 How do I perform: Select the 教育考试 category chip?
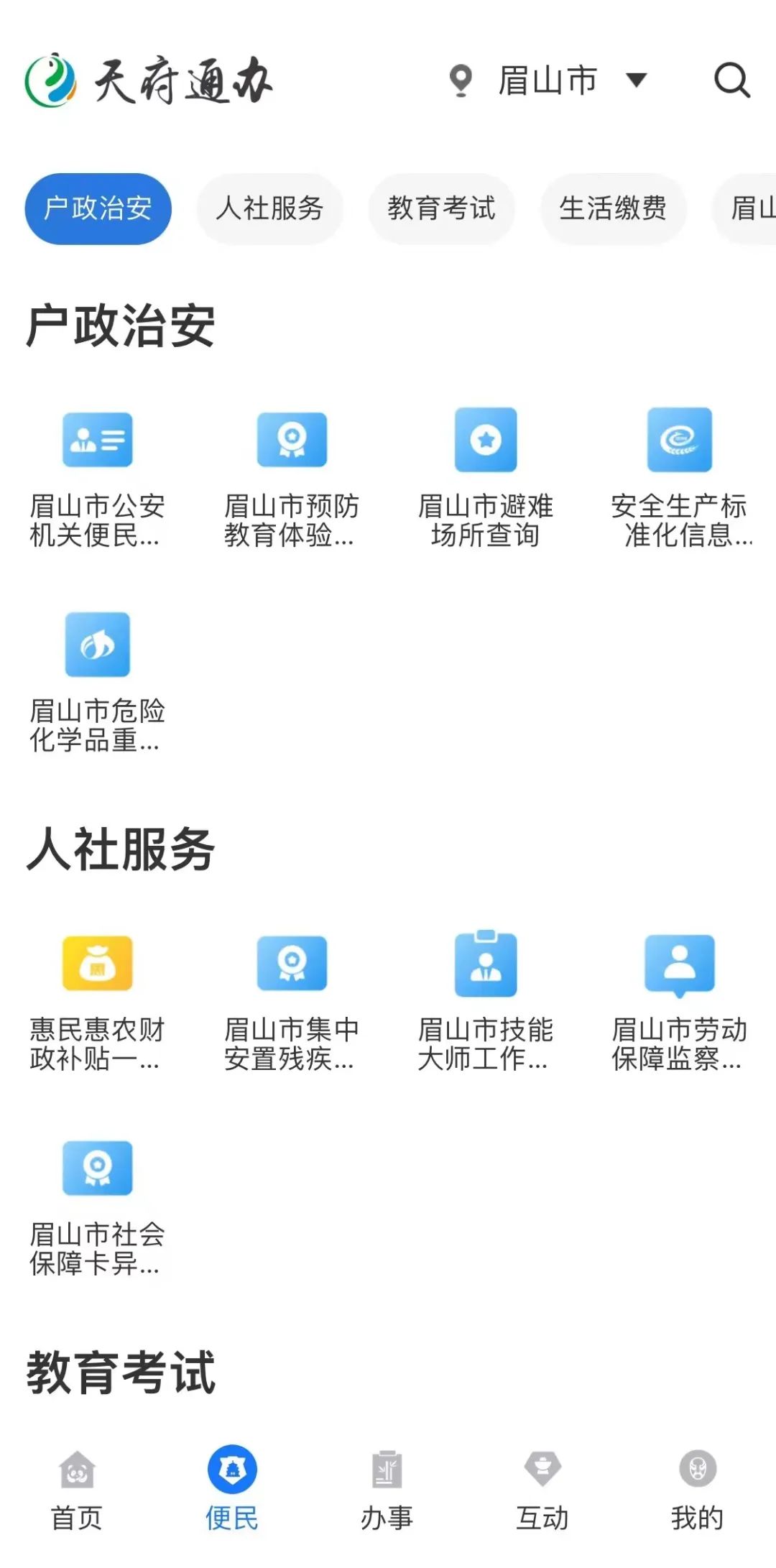point(441,208)
